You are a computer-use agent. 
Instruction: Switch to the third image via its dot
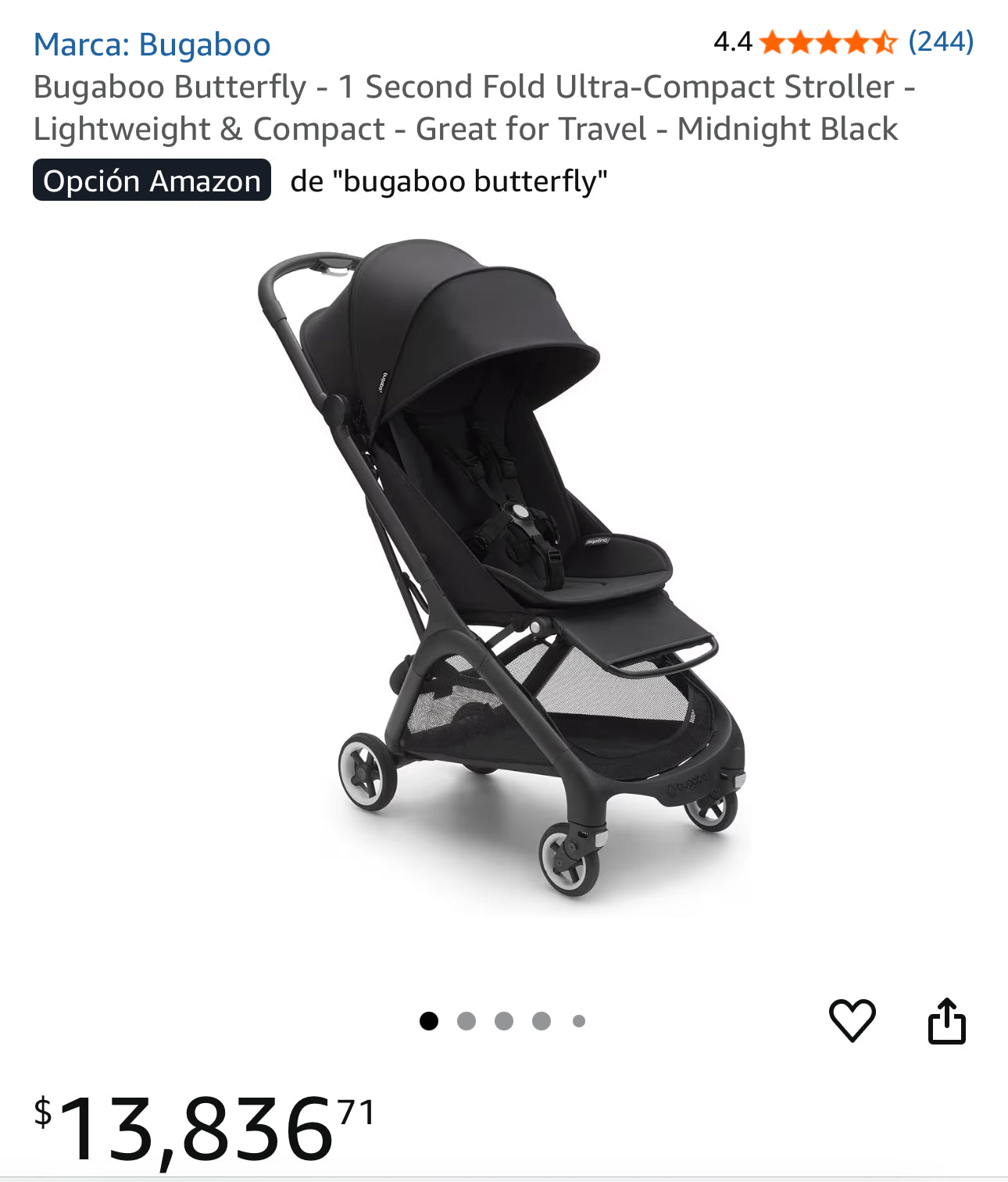tap(504, 1019)
